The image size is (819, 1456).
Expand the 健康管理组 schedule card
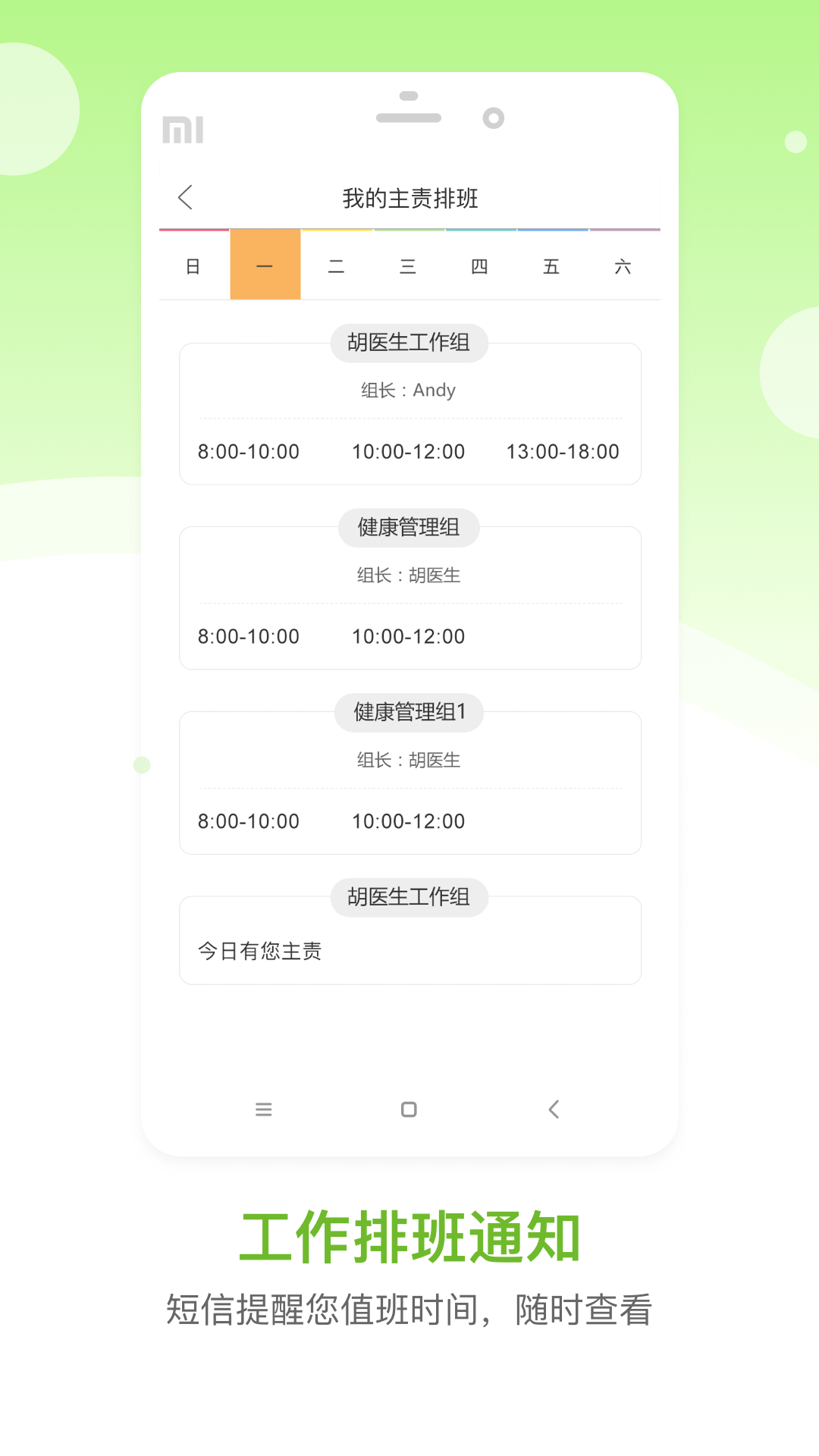pyautogui.click(x=409, y=598)
